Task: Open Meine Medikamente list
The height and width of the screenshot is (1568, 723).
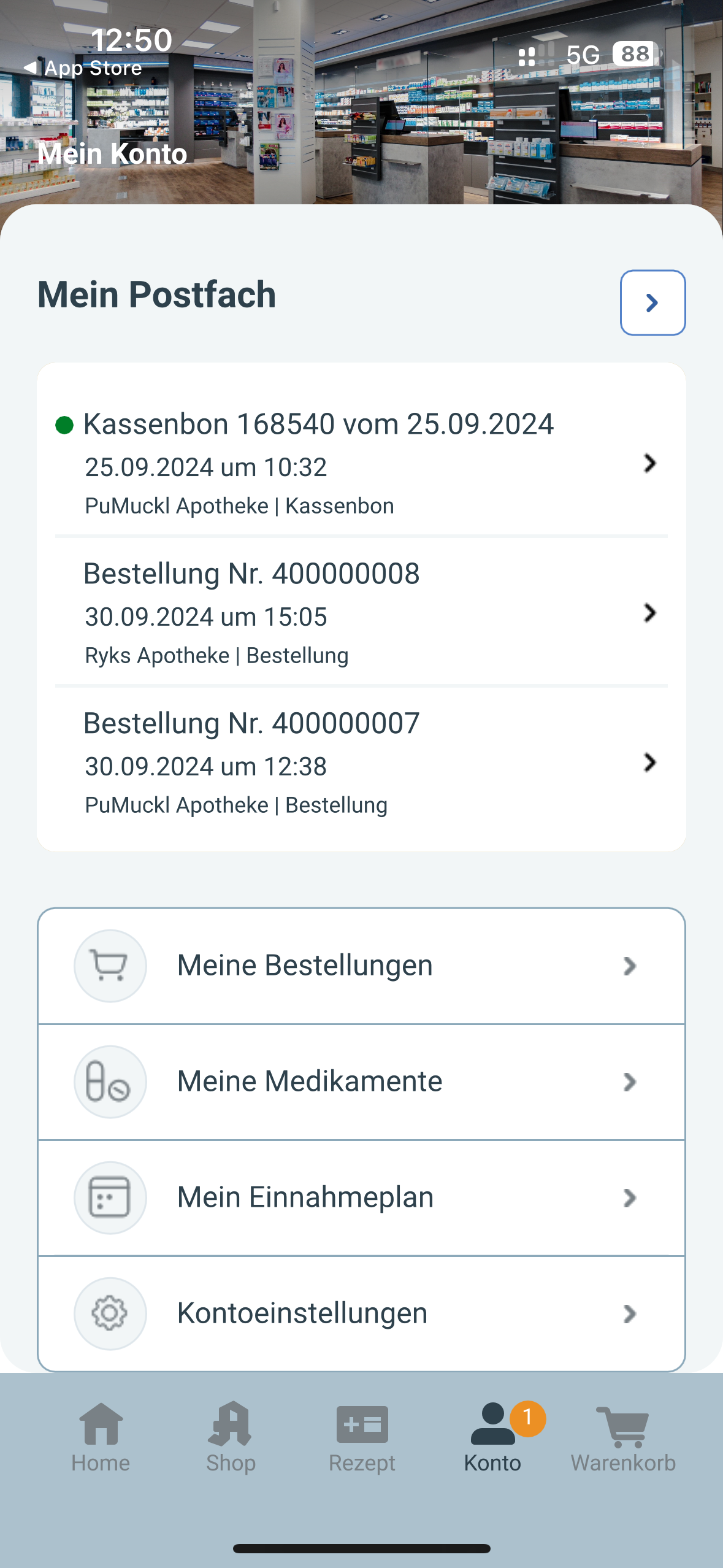Action: (361, 1082)
